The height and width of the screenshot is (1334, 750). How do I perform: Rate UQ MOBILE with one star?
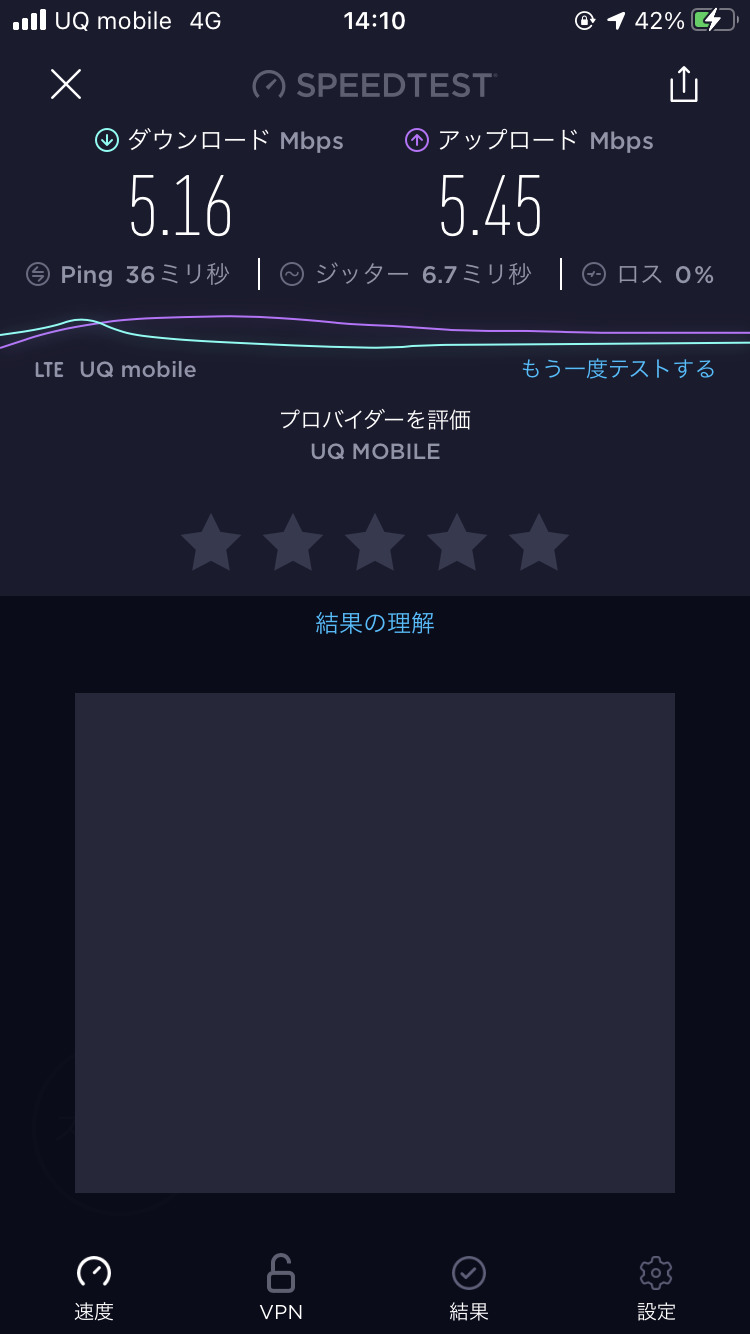(x=211, y=542)
